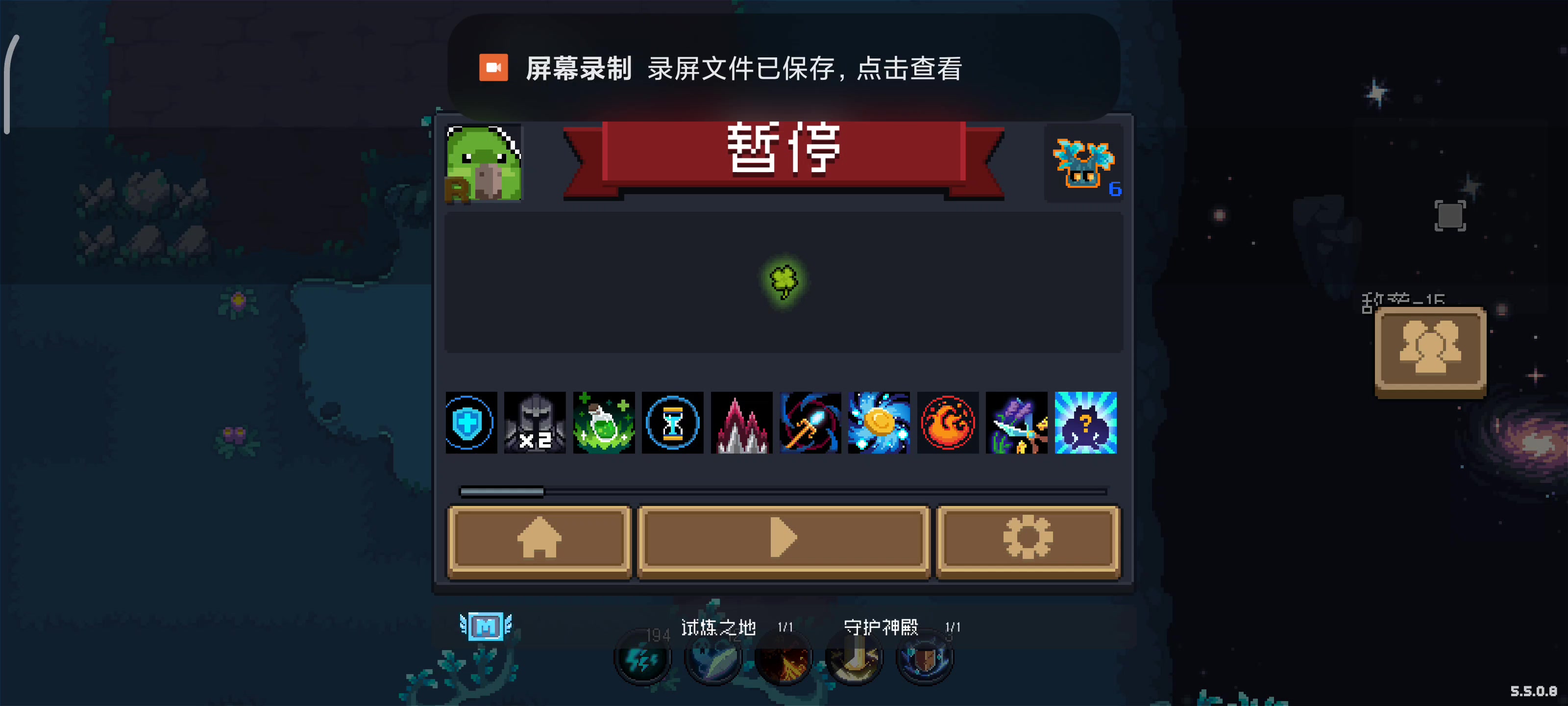This screenshot has height=706, width=1568.
Task: Return to the home lobby
Action: (539, 538)
